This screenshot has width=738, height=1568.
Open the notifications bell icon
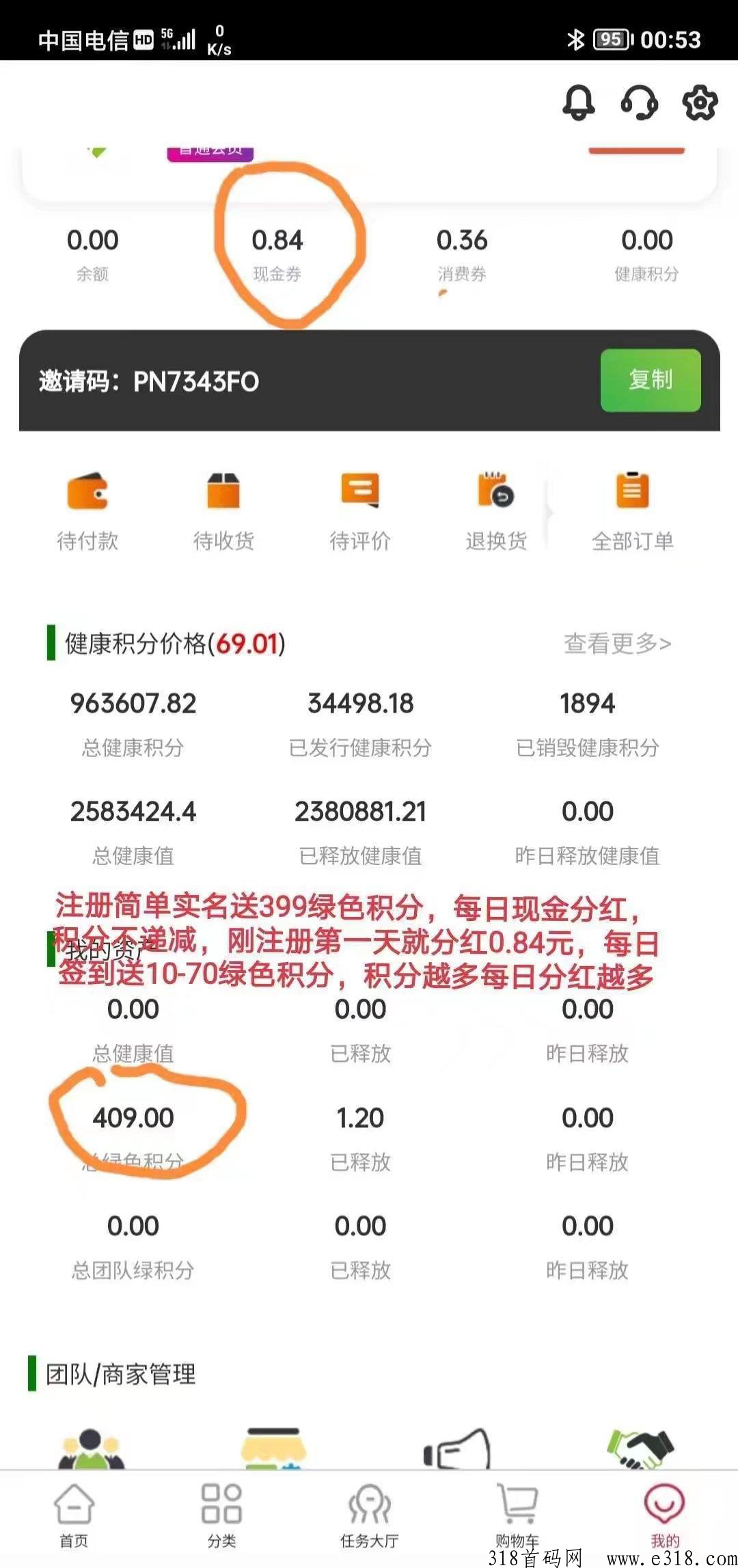click(580, 102)
